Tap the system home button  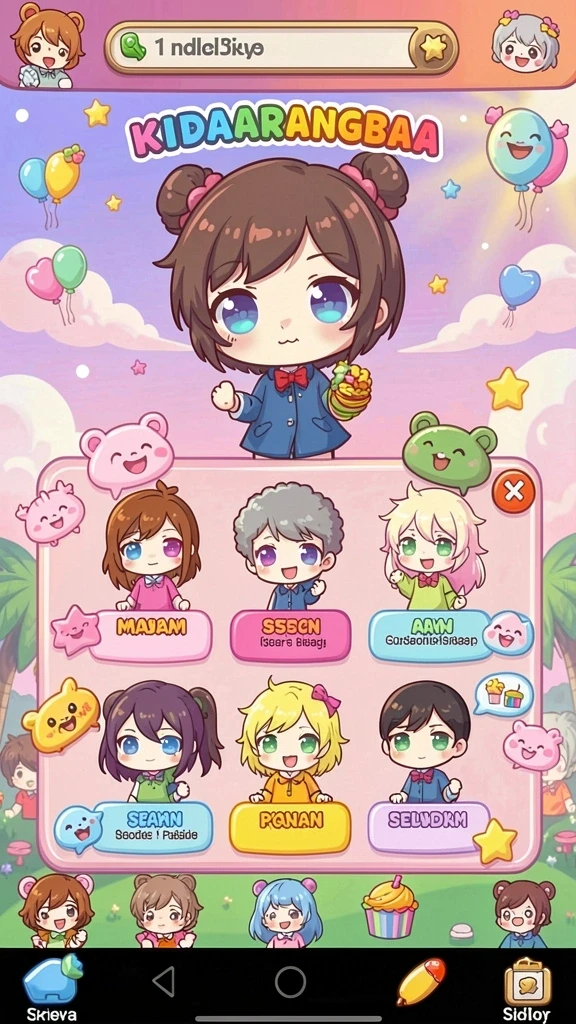point(291,981)
